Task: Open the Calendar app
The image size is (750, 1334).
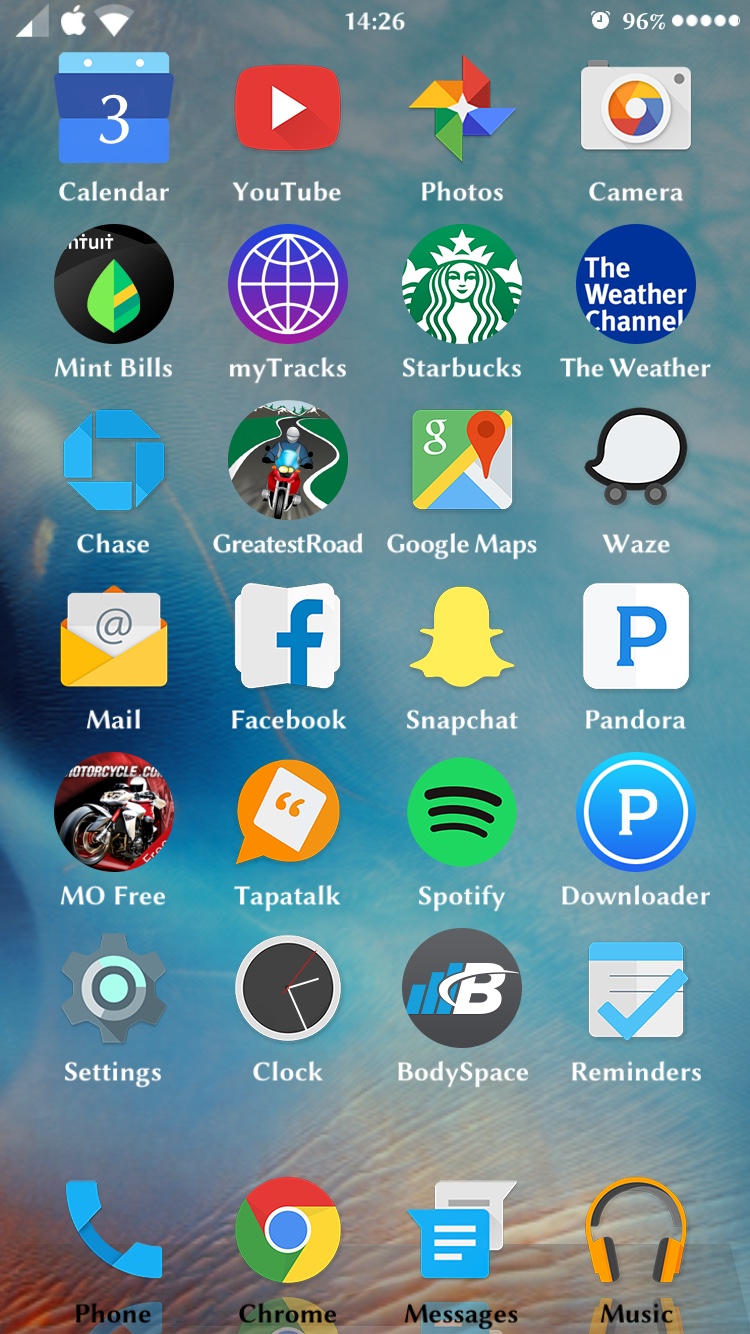Action: tap(114, 109)
